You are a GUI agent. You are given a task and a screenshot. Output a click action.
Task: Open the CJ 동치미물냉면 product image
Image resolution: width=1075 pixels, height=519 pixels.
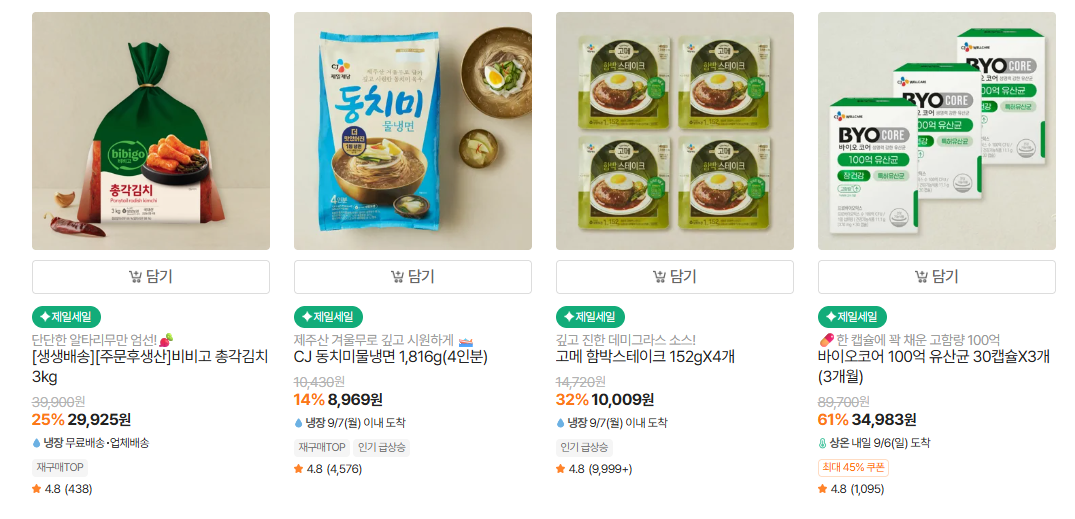tap(413, 131)
